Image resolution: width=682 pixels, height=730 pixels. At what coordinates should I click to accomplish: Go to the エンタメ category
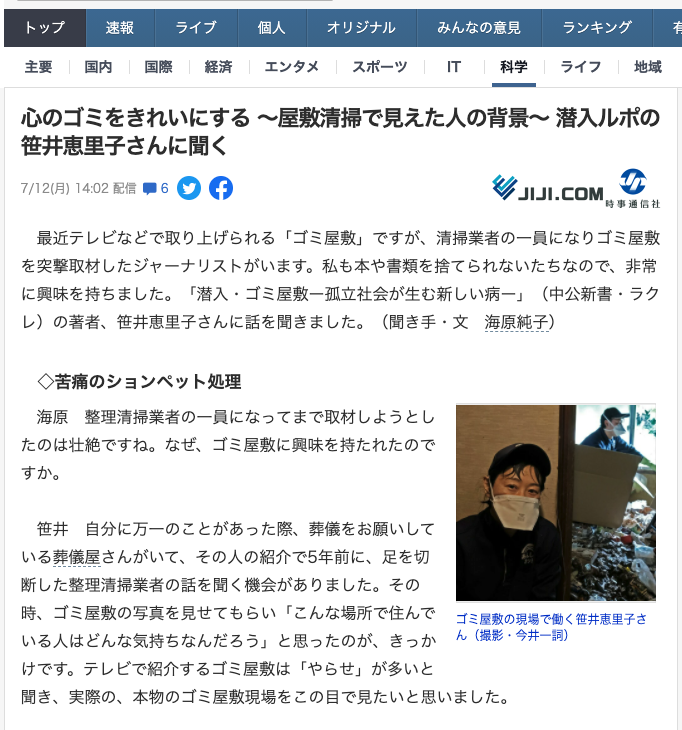[x=291, y=67]
